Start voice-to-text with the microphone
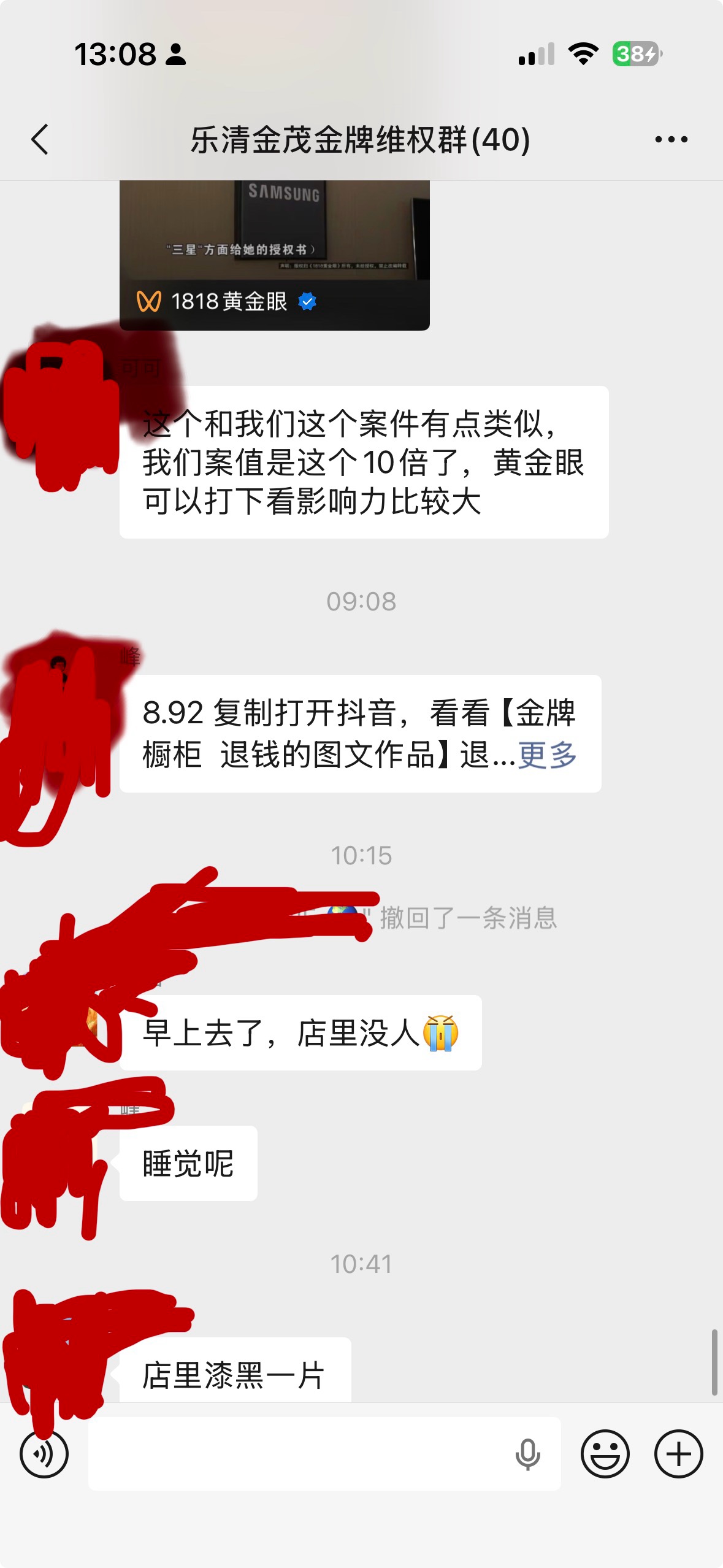The image size is (723, 1568). point(527,1453)
